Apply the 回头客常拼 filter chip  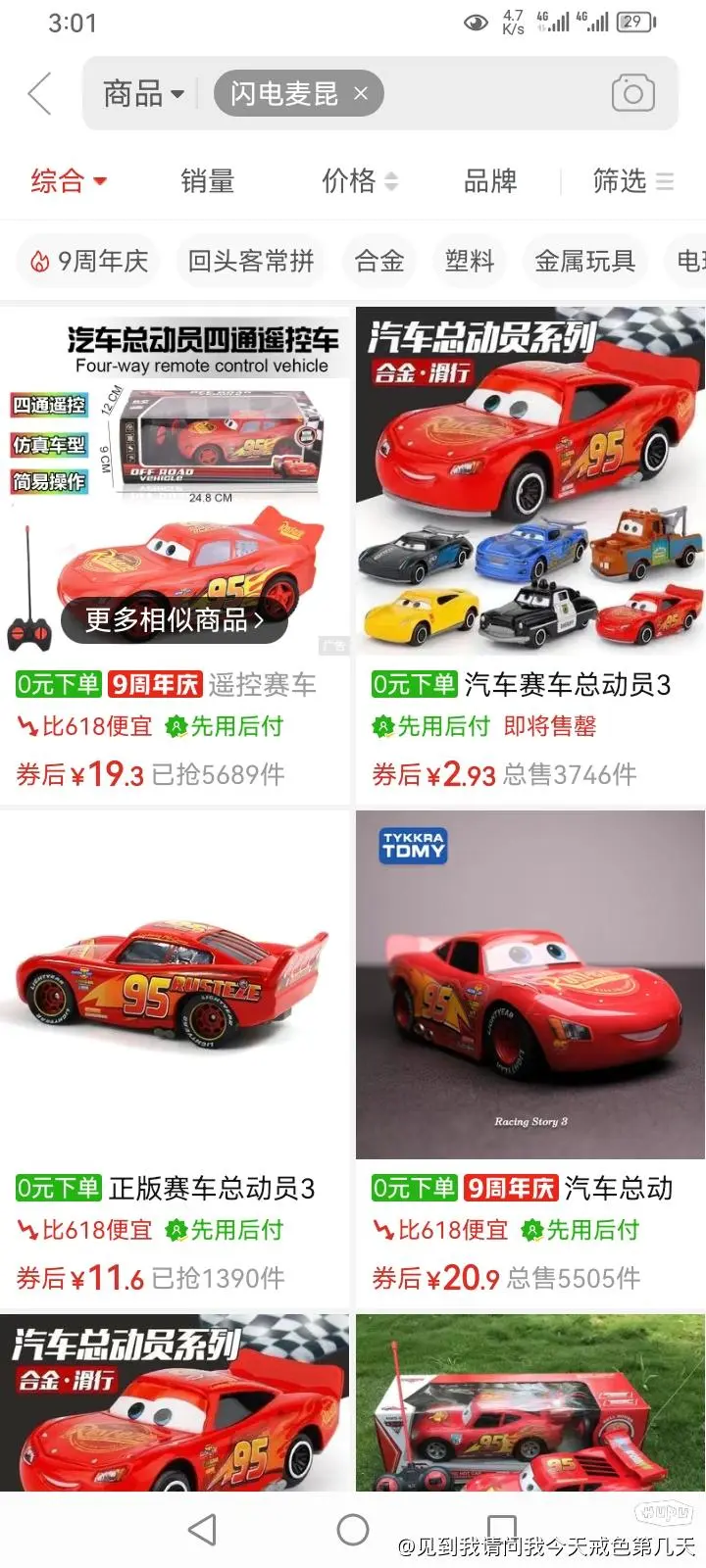coord(251,261)
